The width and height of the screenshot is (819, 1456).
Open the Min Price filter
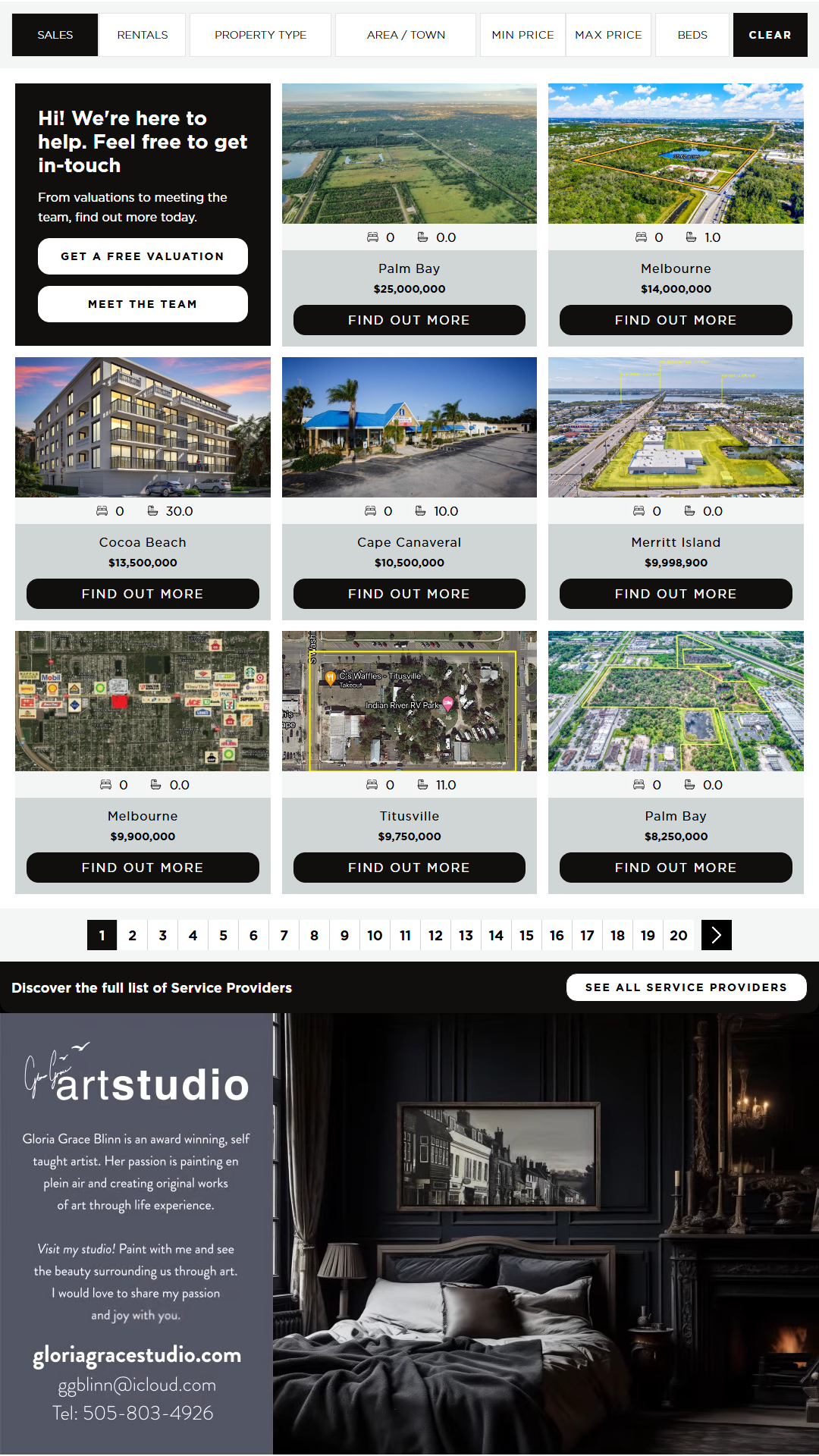click(522, 35)
